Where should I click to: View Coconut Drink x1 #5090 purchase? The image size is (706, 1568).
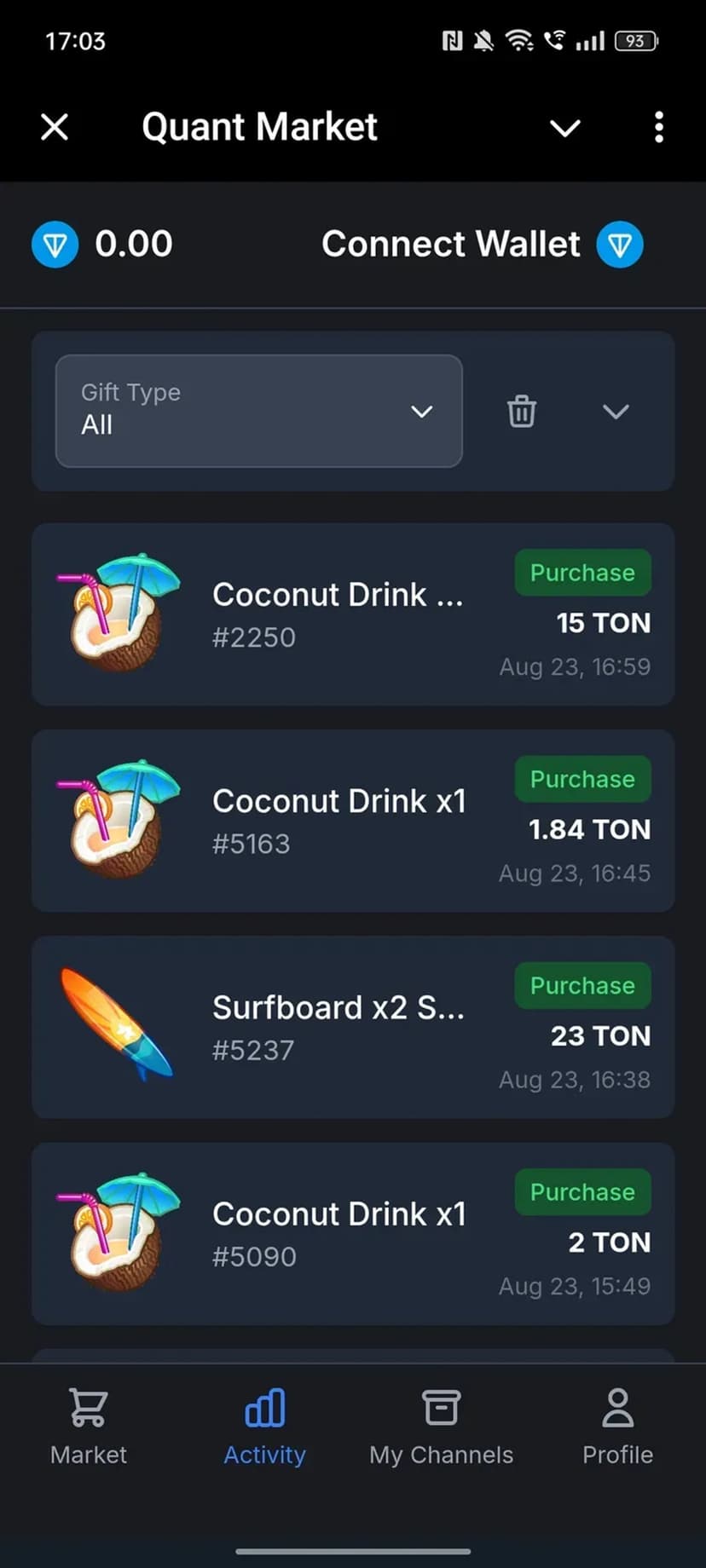pyautogui.click(x=353, y=1233)
